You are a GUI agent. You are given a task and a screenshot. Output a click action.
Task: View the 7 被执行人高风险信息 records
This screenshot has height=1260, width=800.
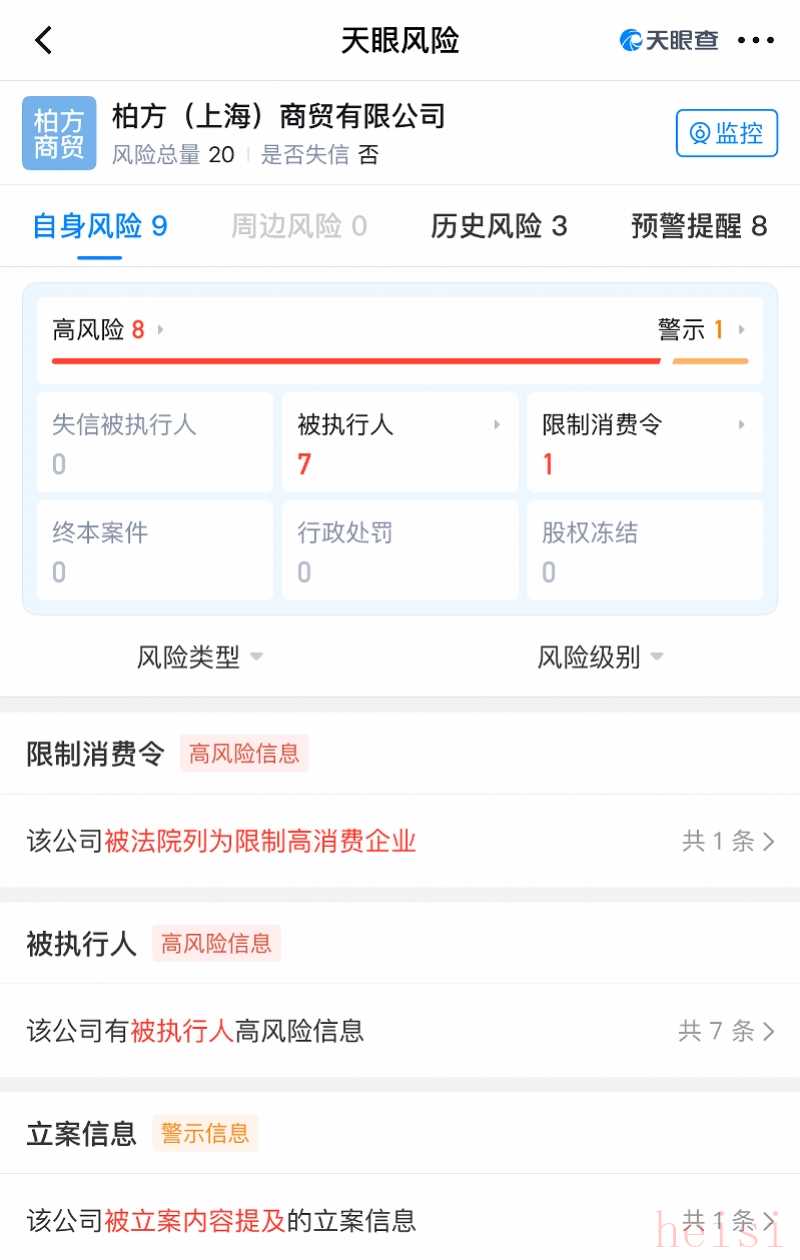click(x=400, y=1030)
